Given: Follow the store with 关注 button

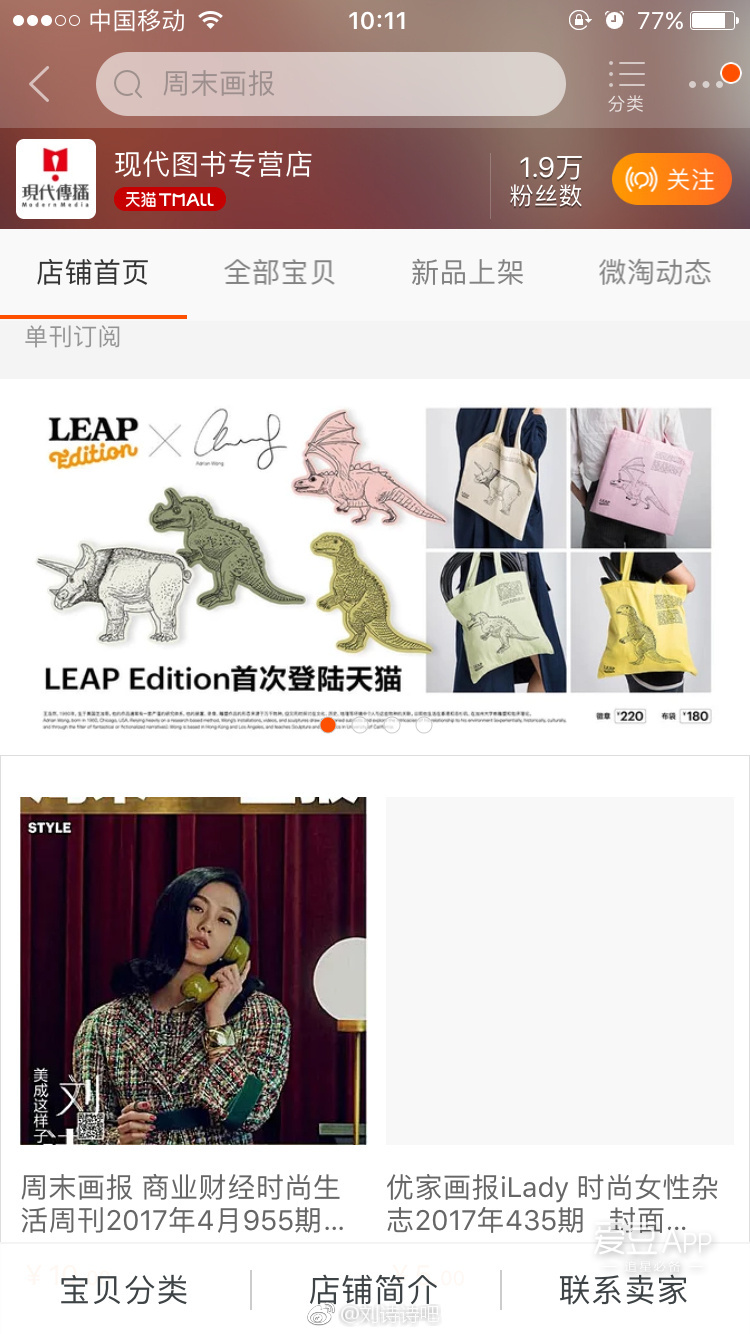Looking at the screenshot, I should click(671, 179).
